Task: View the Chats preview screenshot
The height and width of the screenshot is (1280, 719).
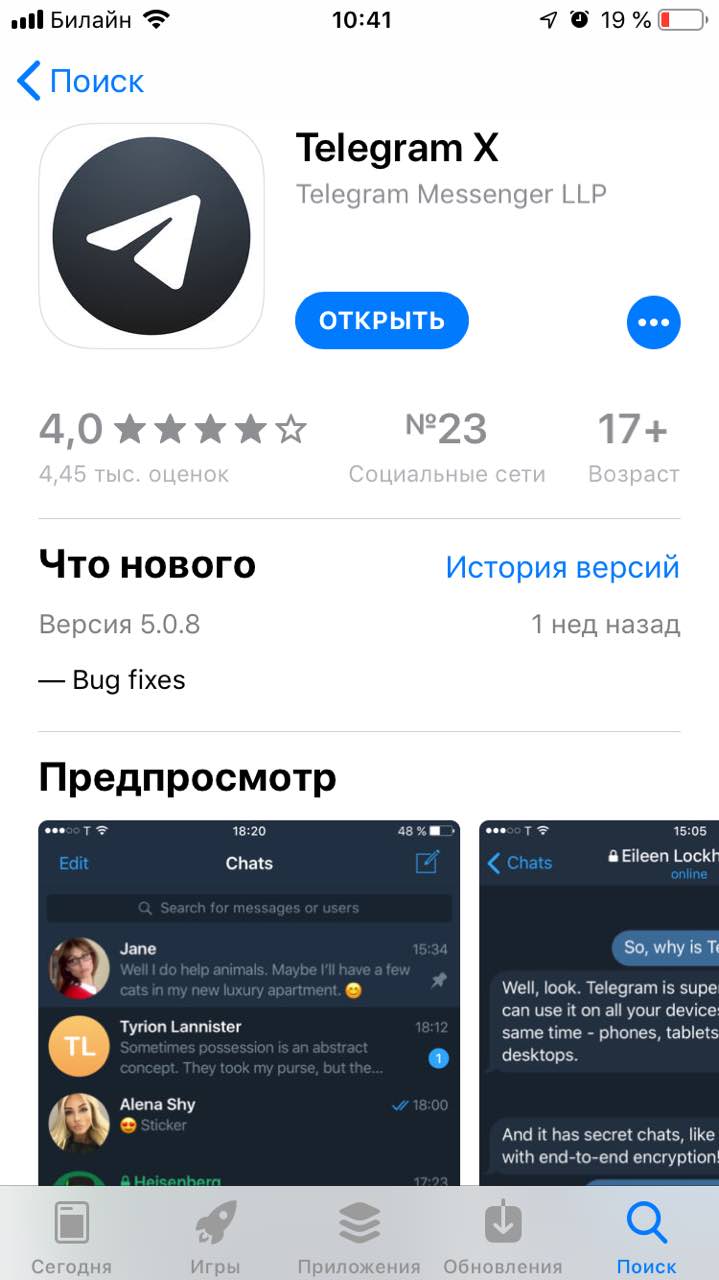Action: tap(249, 1000)
